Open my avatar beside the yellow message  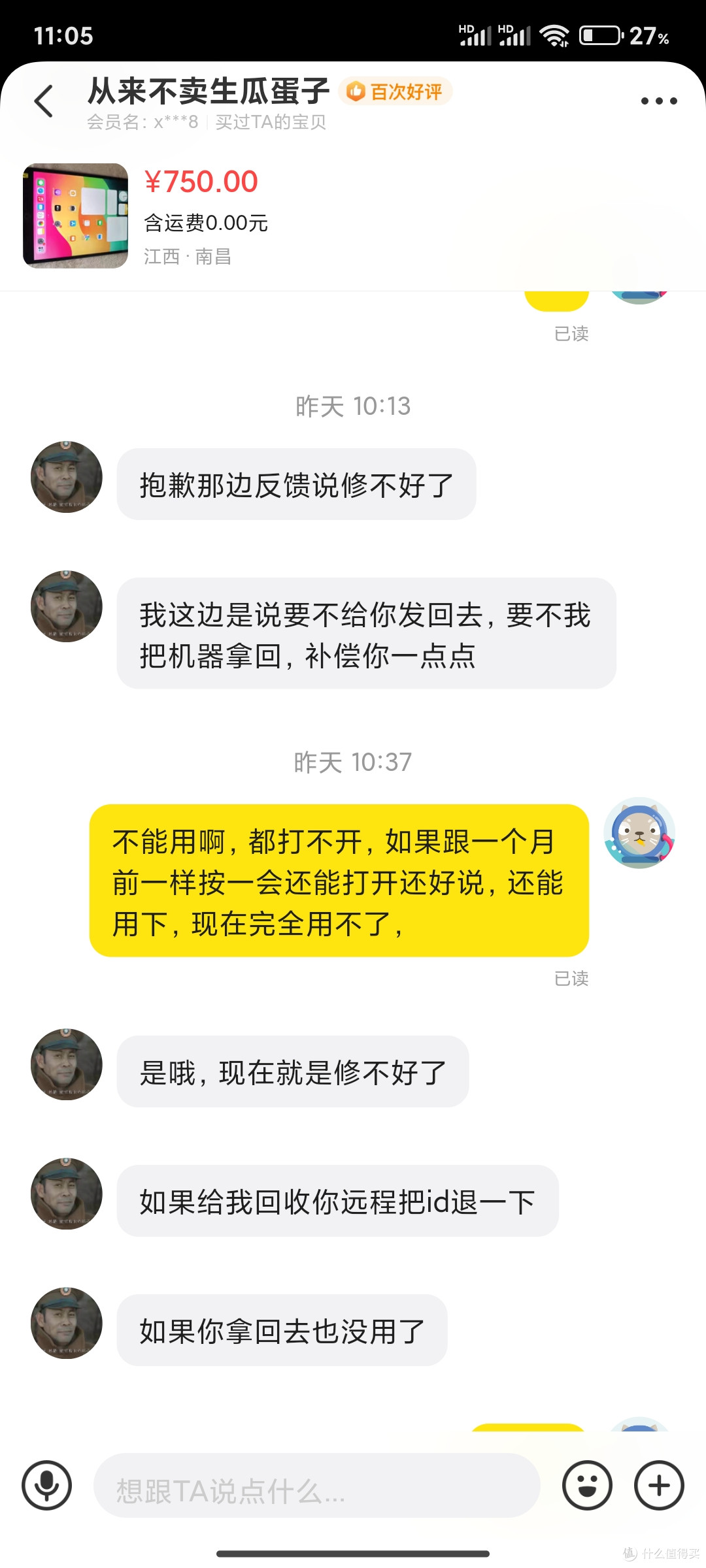coord(639,833)
